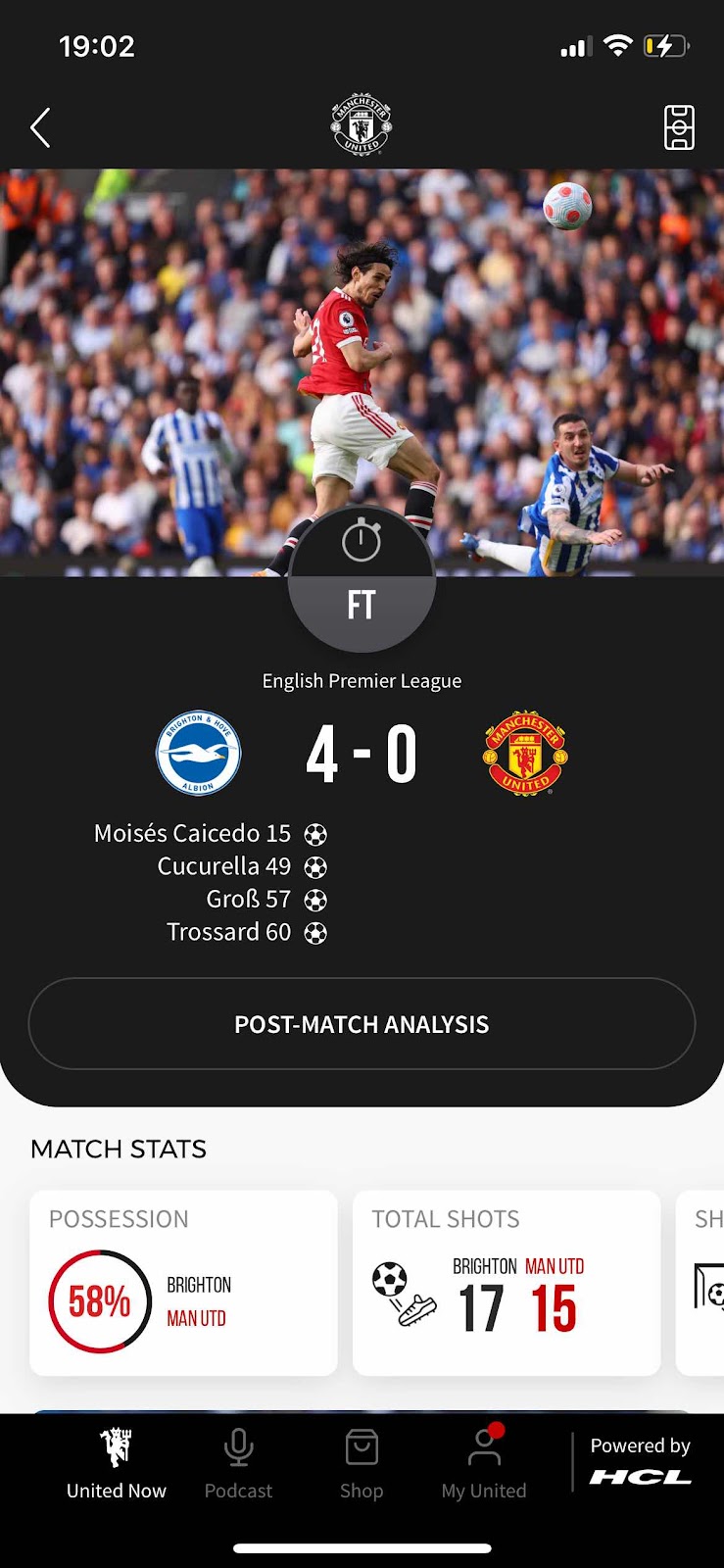Open the United Now tab

click(117, 1465)
